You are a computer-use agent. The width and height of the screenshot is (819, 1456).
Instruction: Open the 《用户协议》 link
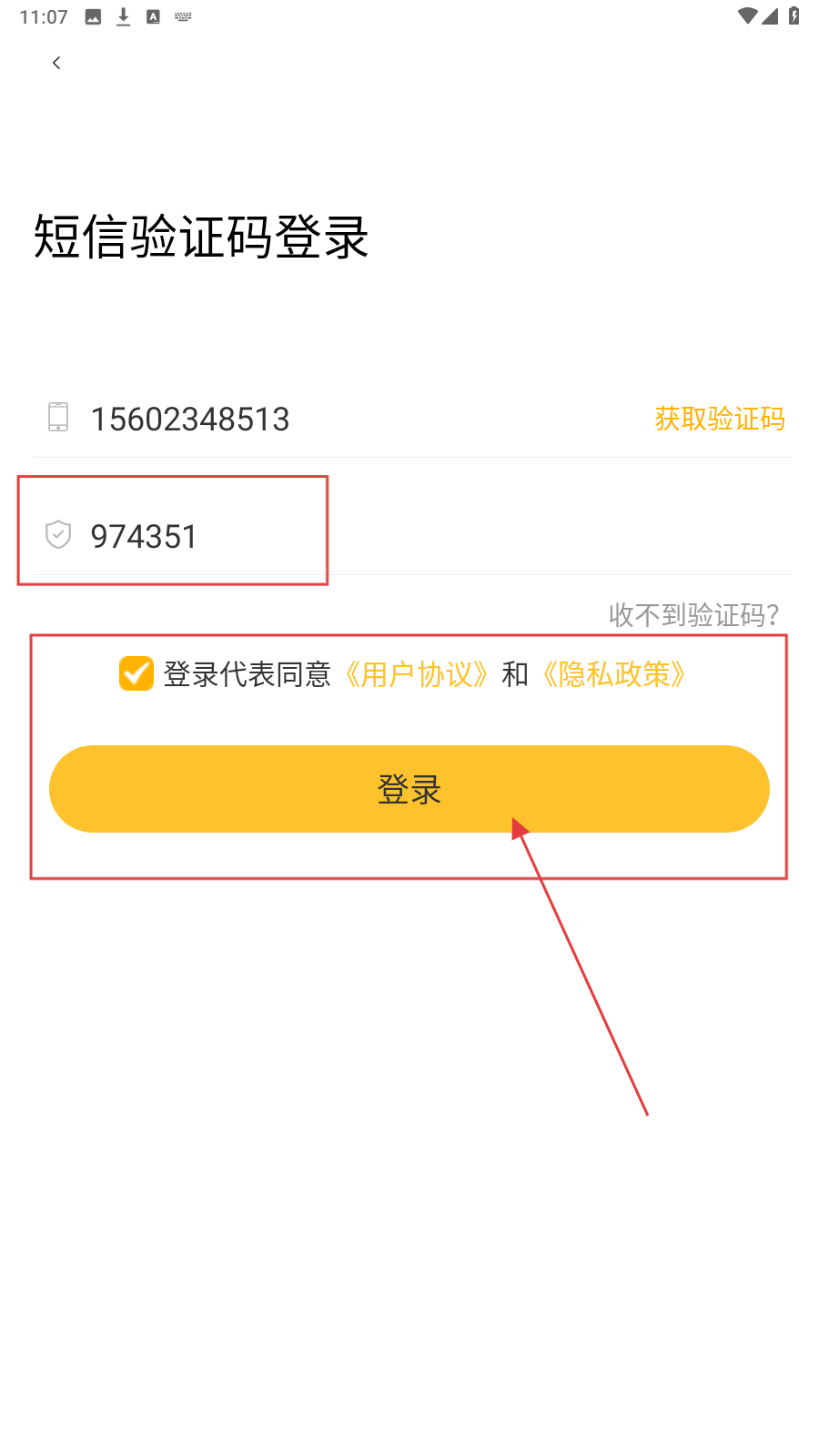click(x=417, y=674)
